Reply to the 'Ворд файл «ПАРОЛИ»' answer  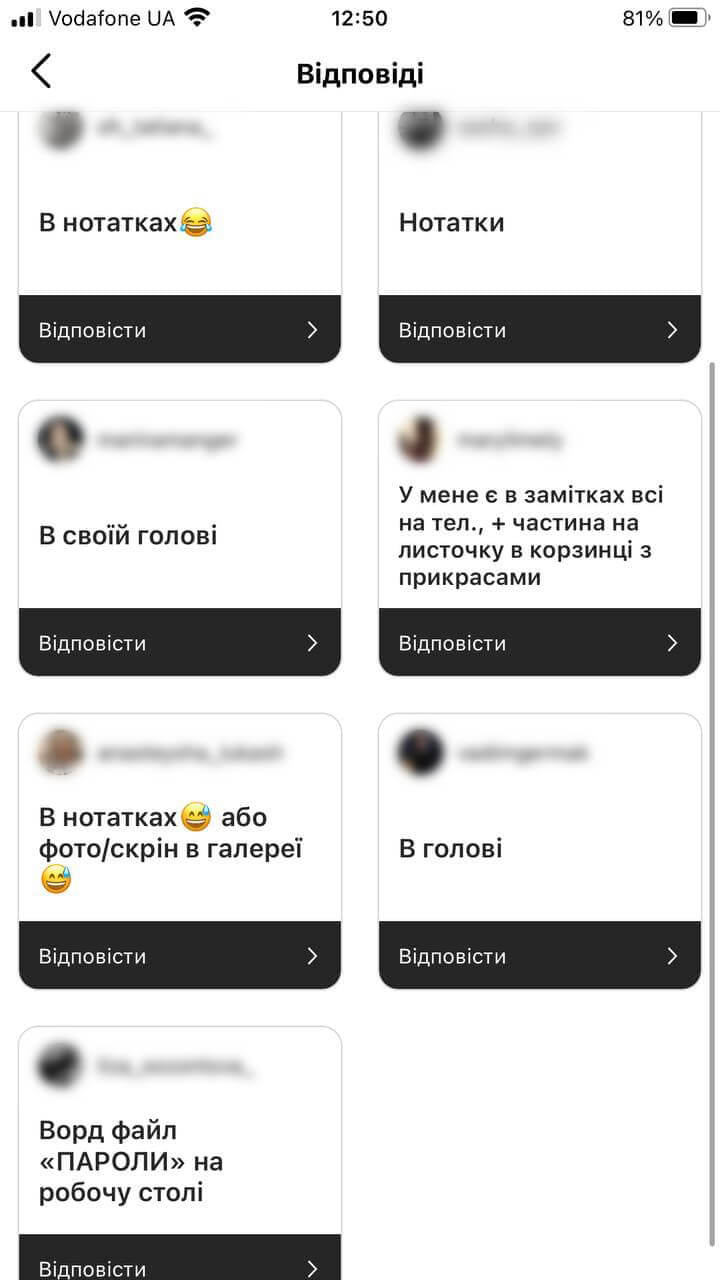[180, 1262]
